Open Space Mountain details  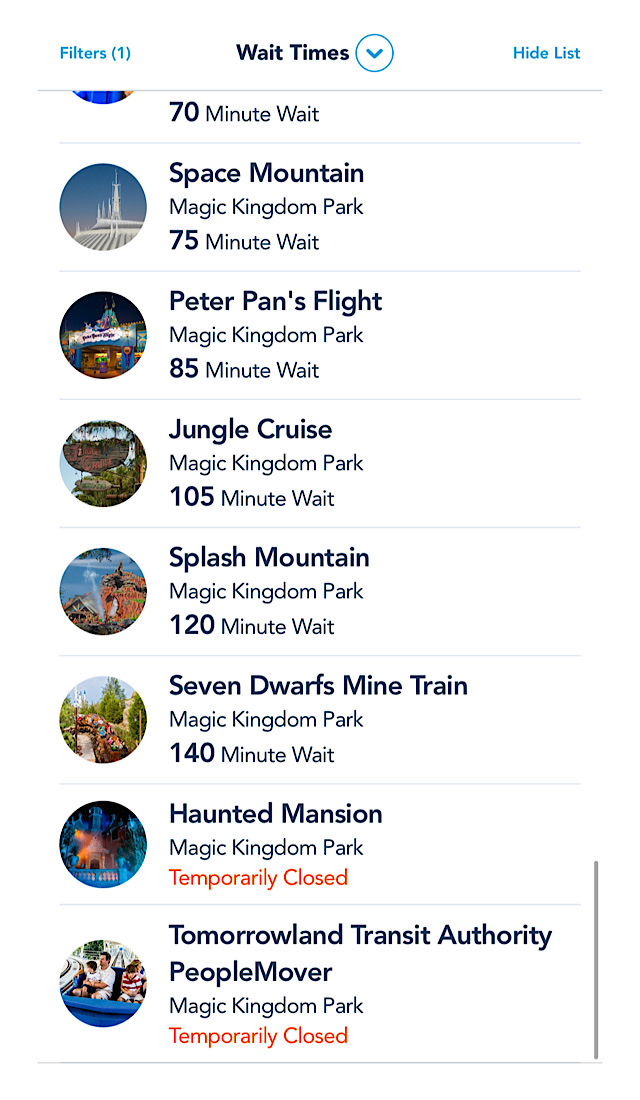tap(319, 207)
